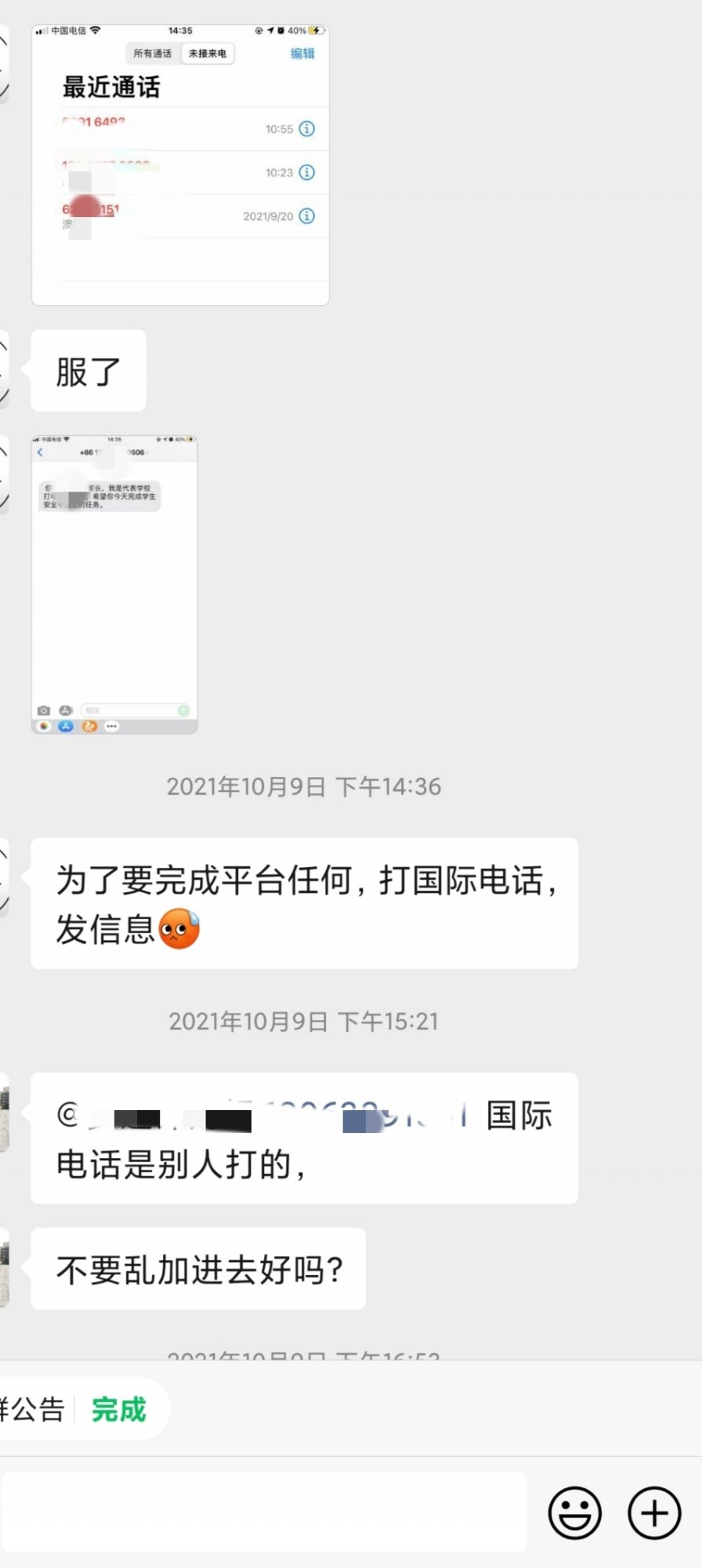Open the plus attachments menu

point(654,1512)
